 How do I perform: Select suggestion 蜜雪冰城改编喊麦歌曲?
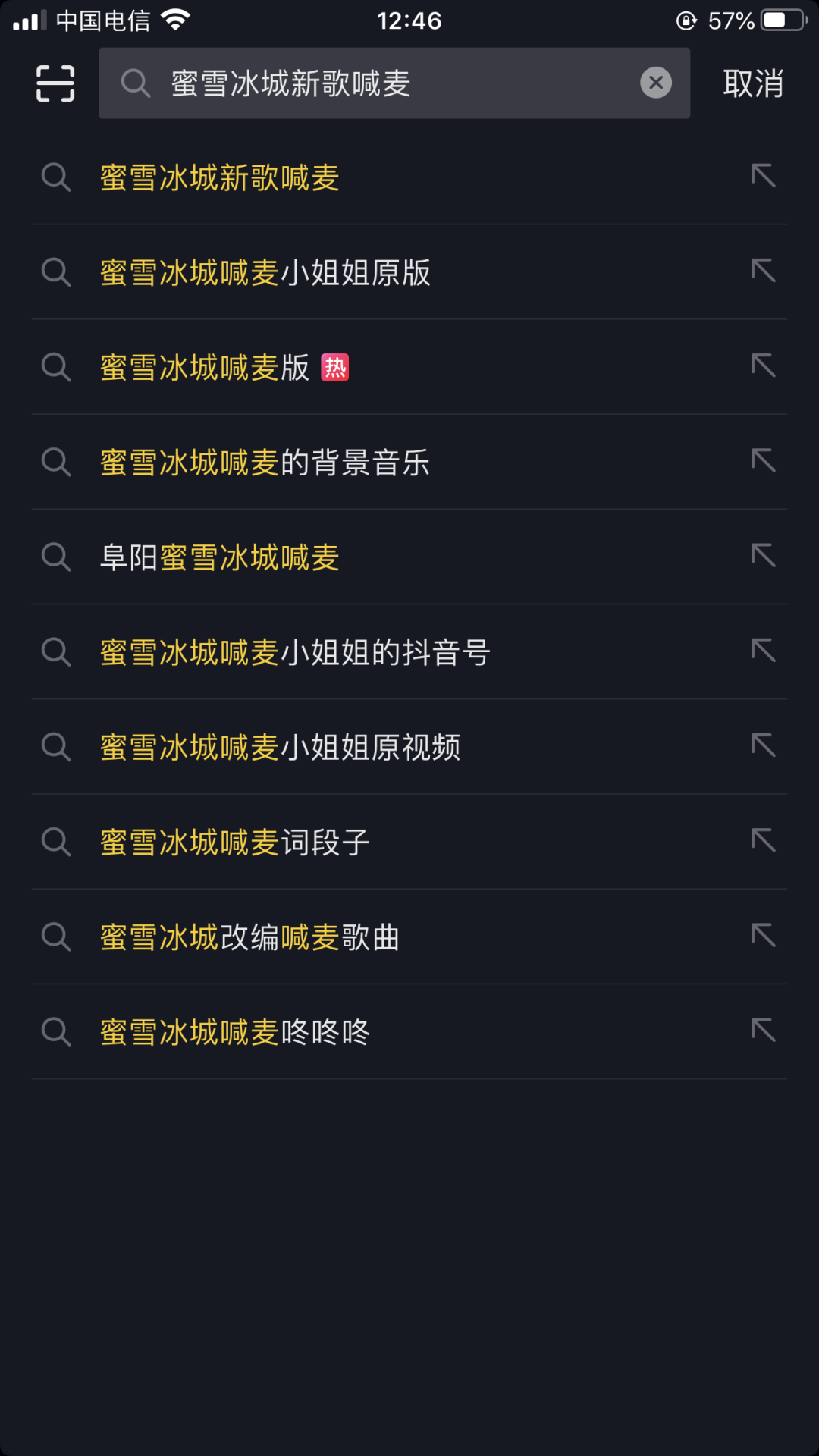pos(250,937)
